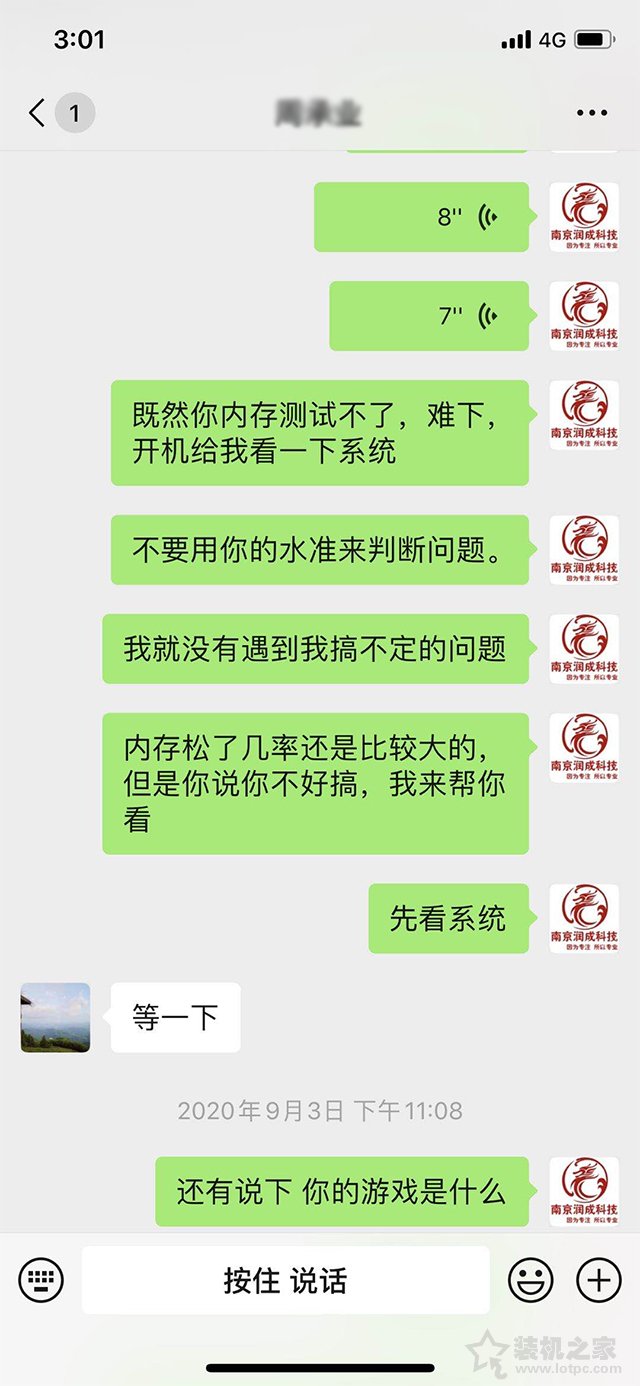Play the 7-second voice message
The width and height of the screenshot is (640, 1386).
click(x=428, y=316)
